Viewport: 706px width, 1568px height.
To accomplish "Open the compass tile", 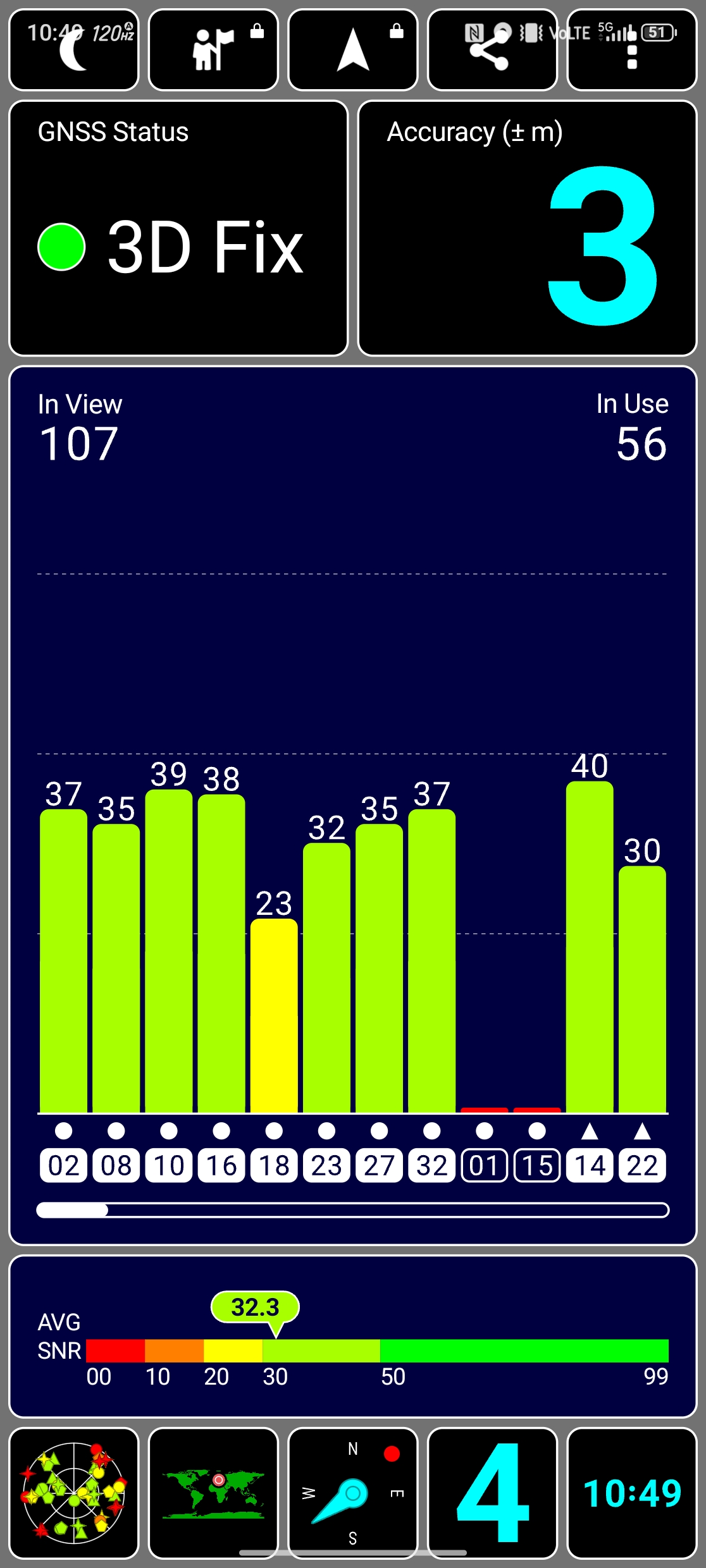I will click(x=353, y=1493).
